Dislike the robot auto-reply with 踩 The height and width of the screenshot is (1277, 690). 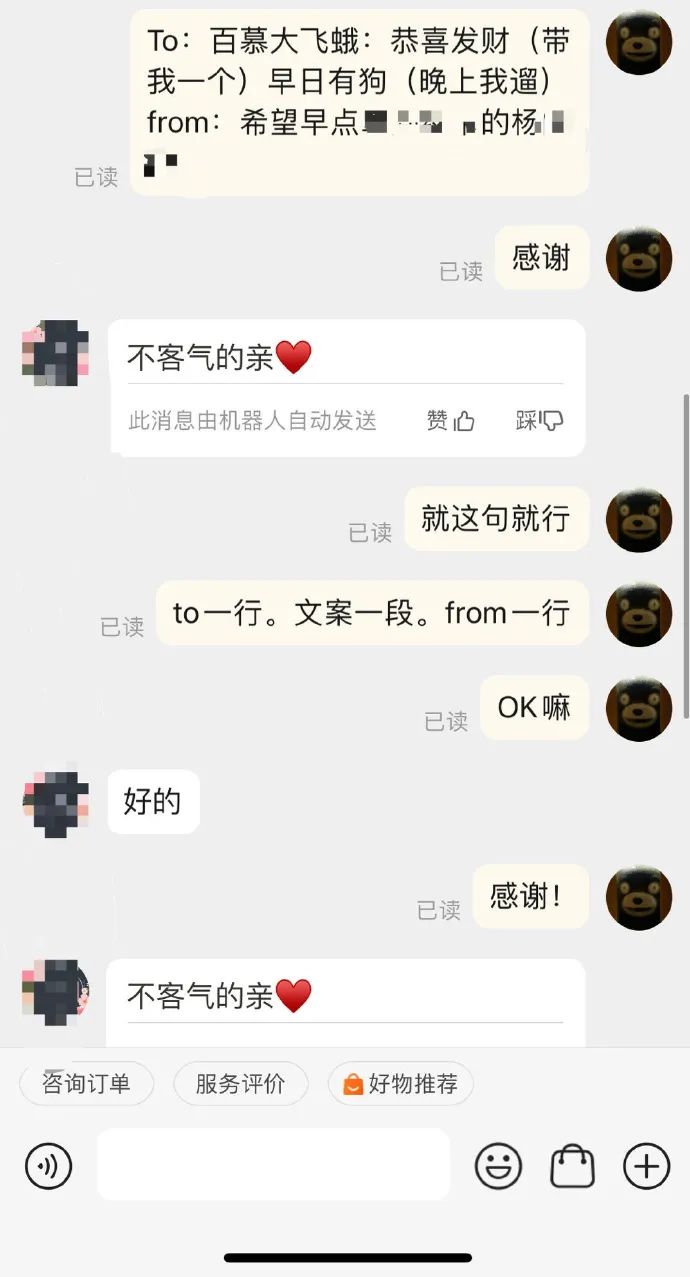pos(540,421)
